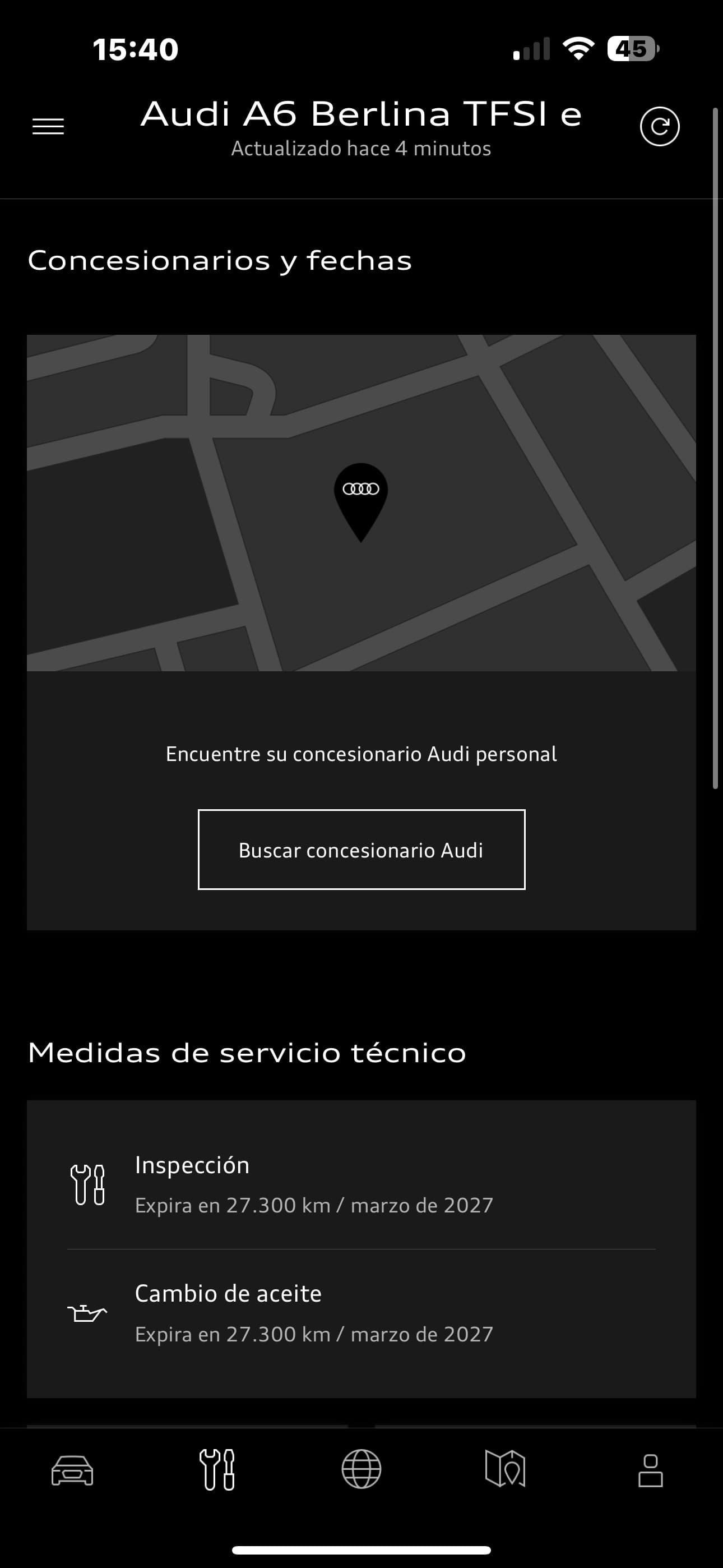The height and width of the screenshot is (1568, 723).
Task: Open the profile account tab
Action: [x=650, y=1470]
